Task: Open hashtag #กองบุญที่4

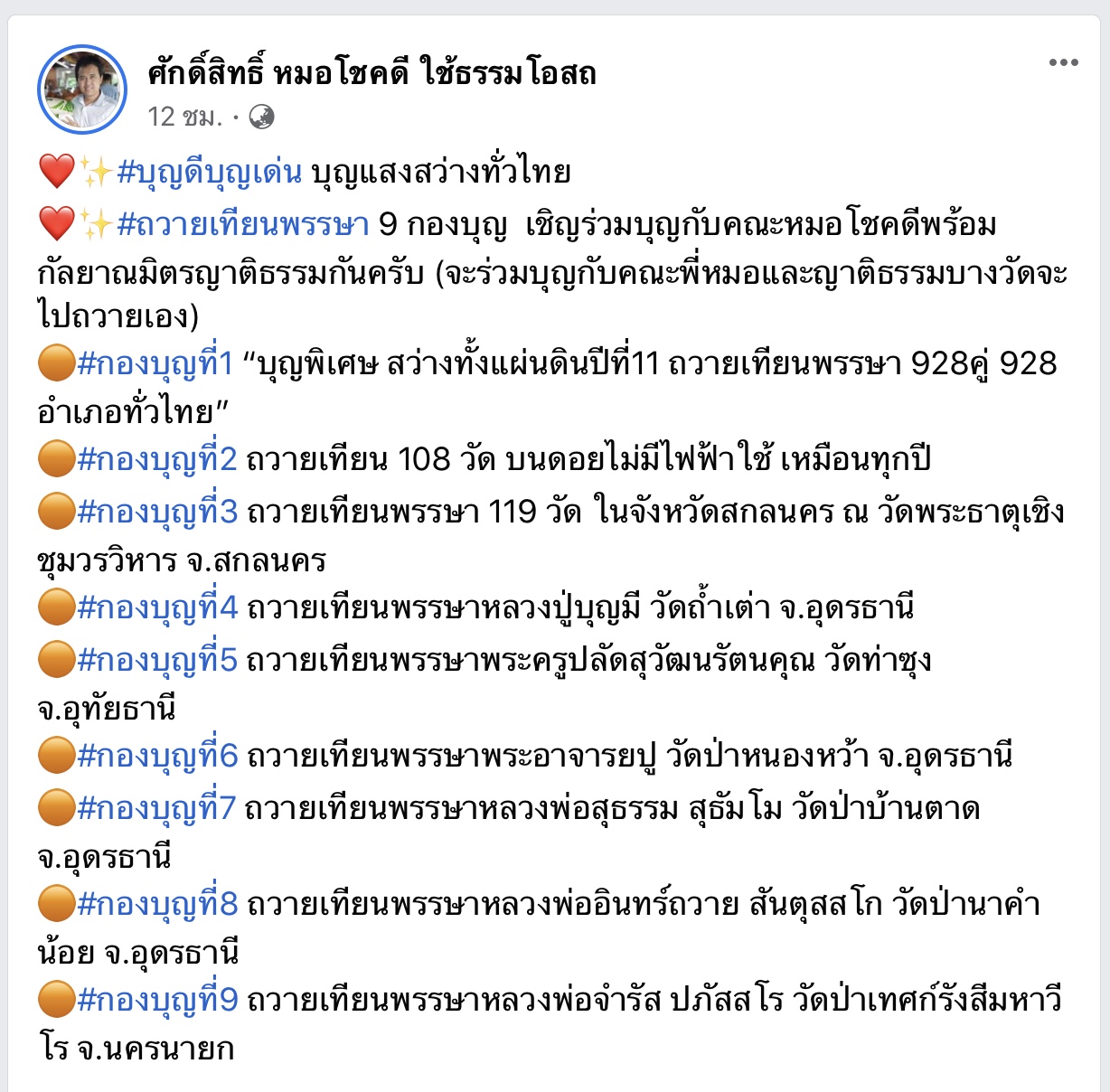Action: coord(157,607)
